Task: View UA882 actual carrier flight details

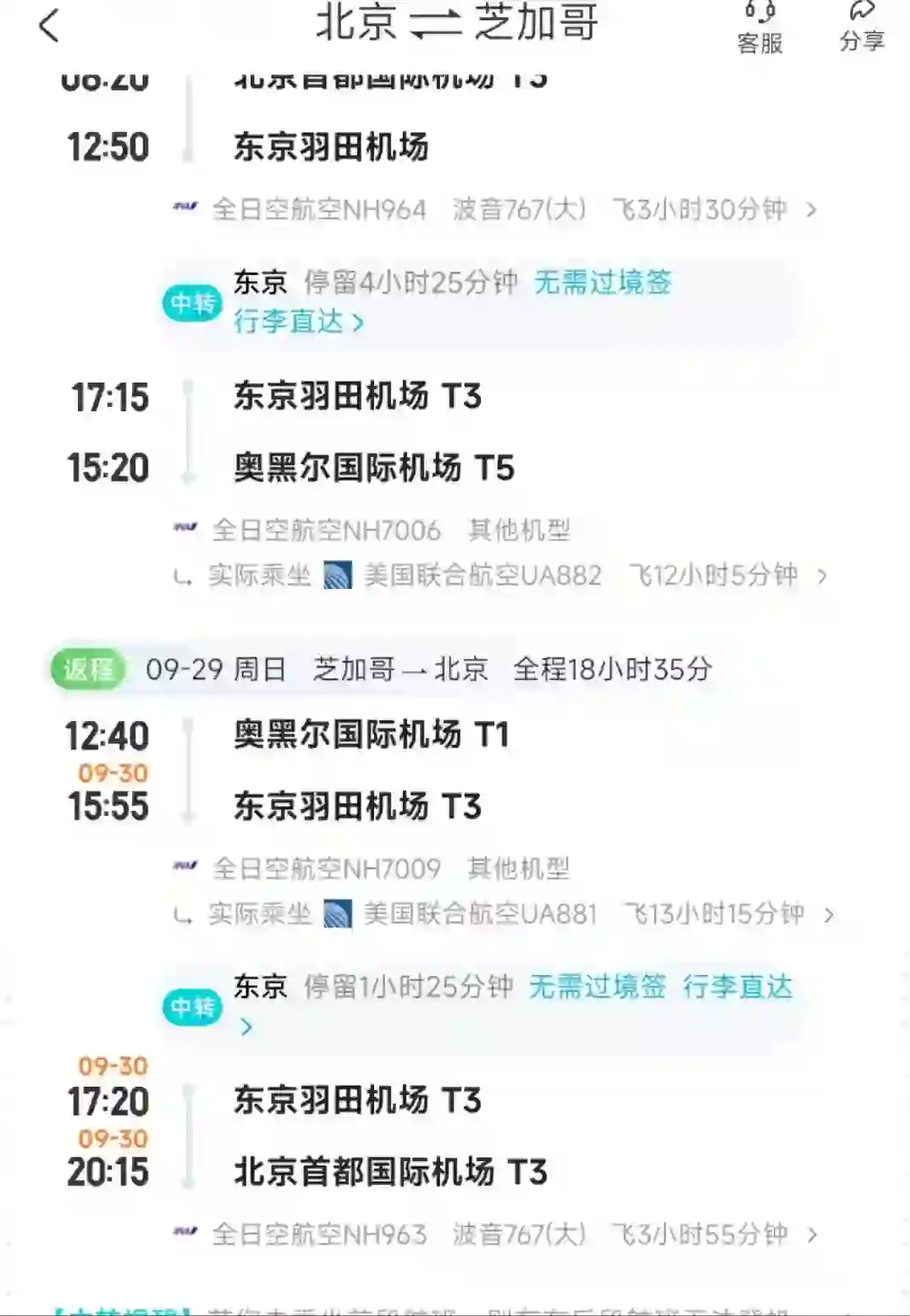Action: click(x=821, y=576)
